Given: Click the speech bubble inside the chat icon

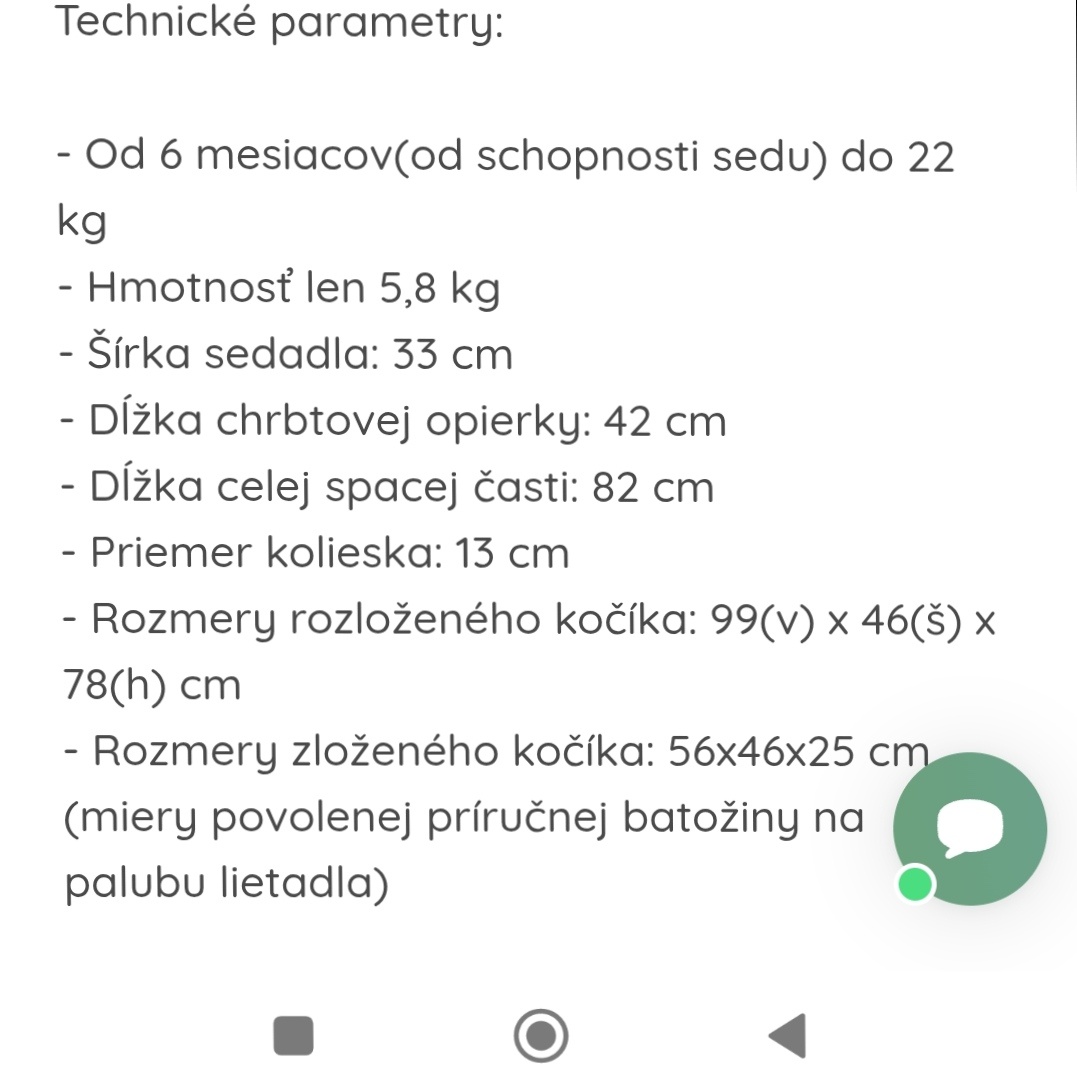Looking at the screenshot, I should coord(968,824).
